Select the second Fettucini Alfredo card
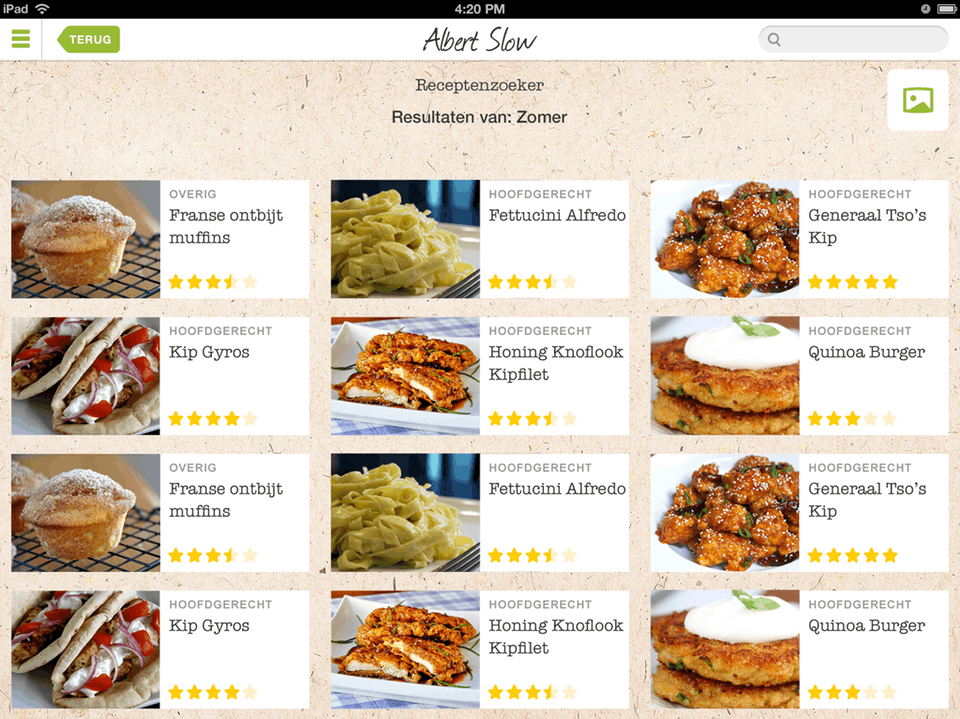The height and width of the screenshot is (719, 960). click(480, 513)
